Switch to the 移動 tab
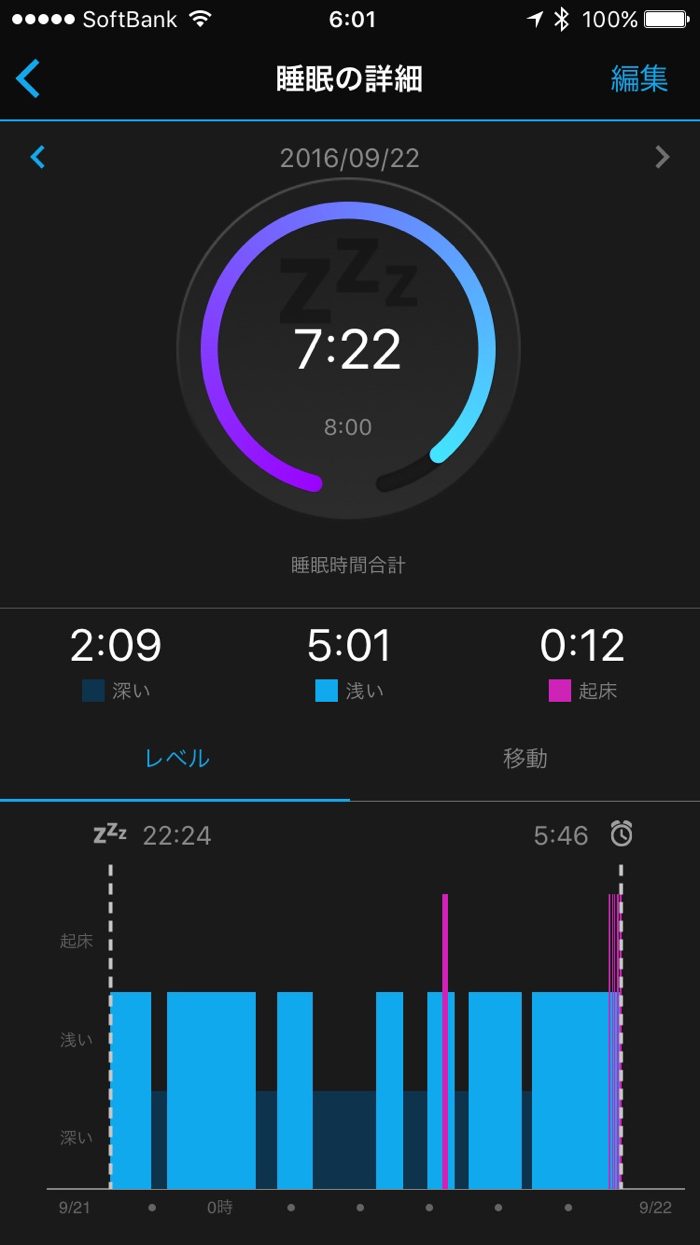The height and width of the screenshot is (1245, 700). (x=524, y=758)
